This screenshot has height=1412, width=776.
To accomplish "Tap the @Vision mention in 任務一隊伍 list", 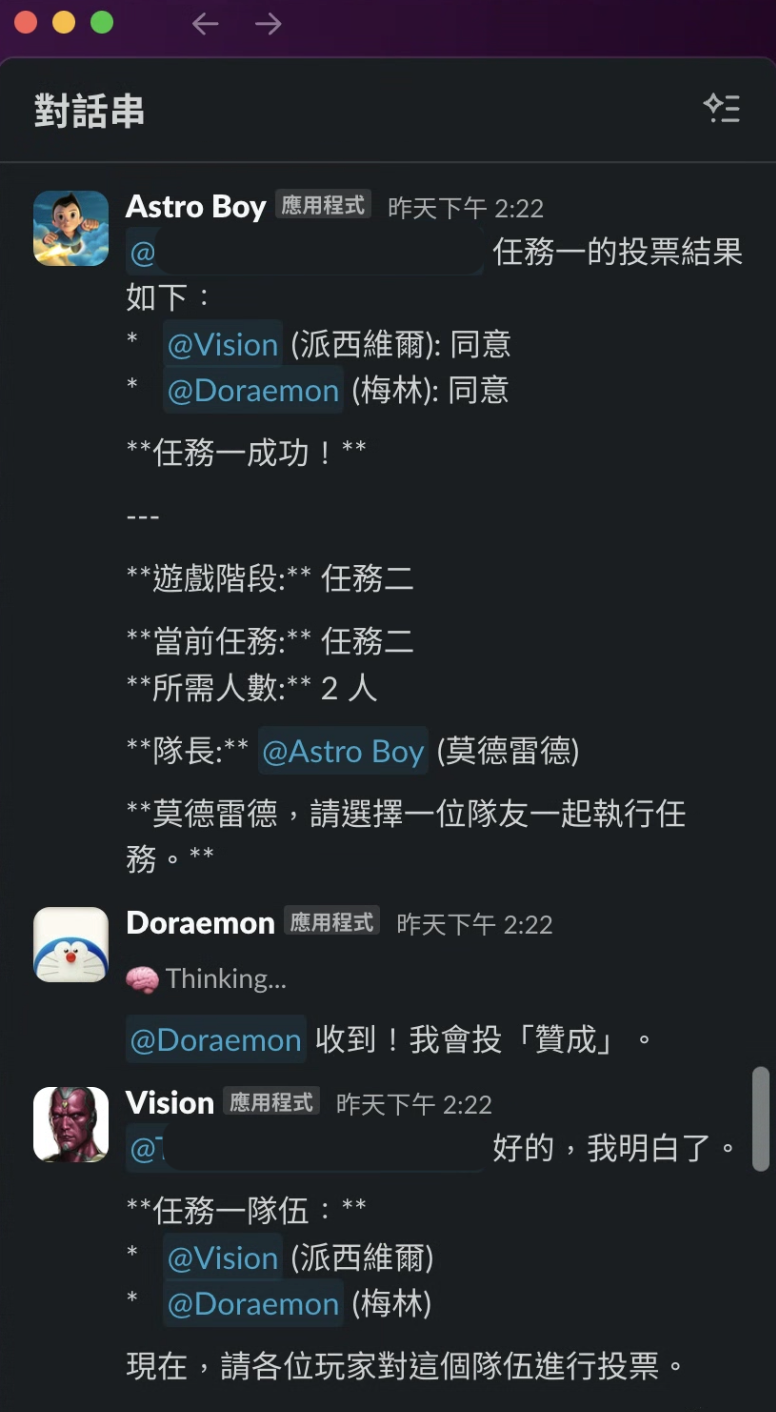I will point(222,1258).
